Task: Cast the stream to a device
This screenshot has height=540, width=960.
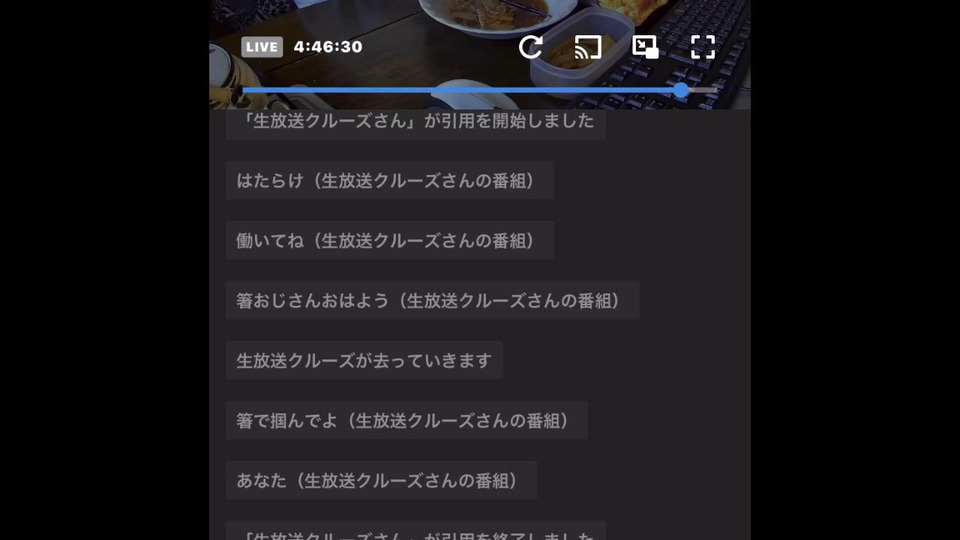Action: (588, 47)
